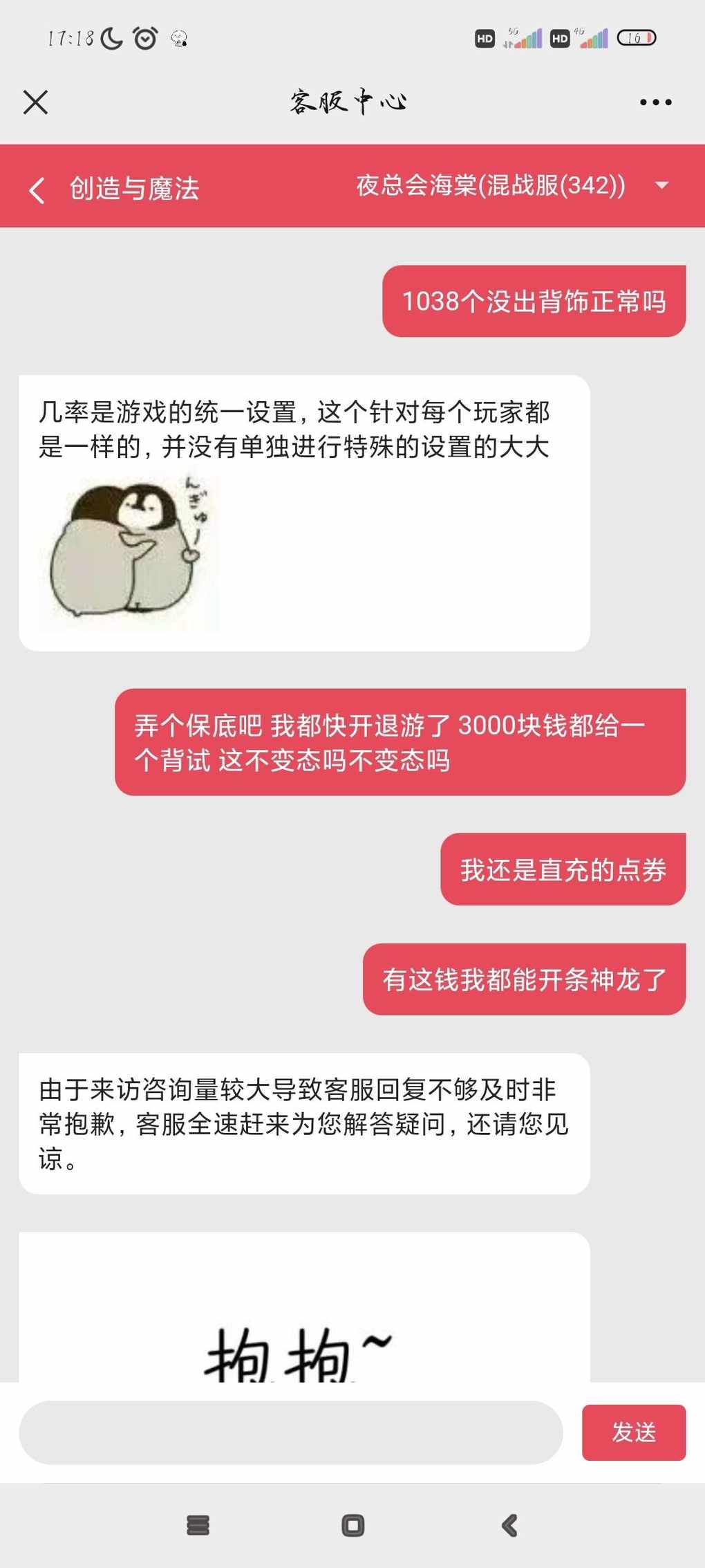The image size is (705, 1568).
Task: Open the three-dot overflow menu
Action: point(655,102)
